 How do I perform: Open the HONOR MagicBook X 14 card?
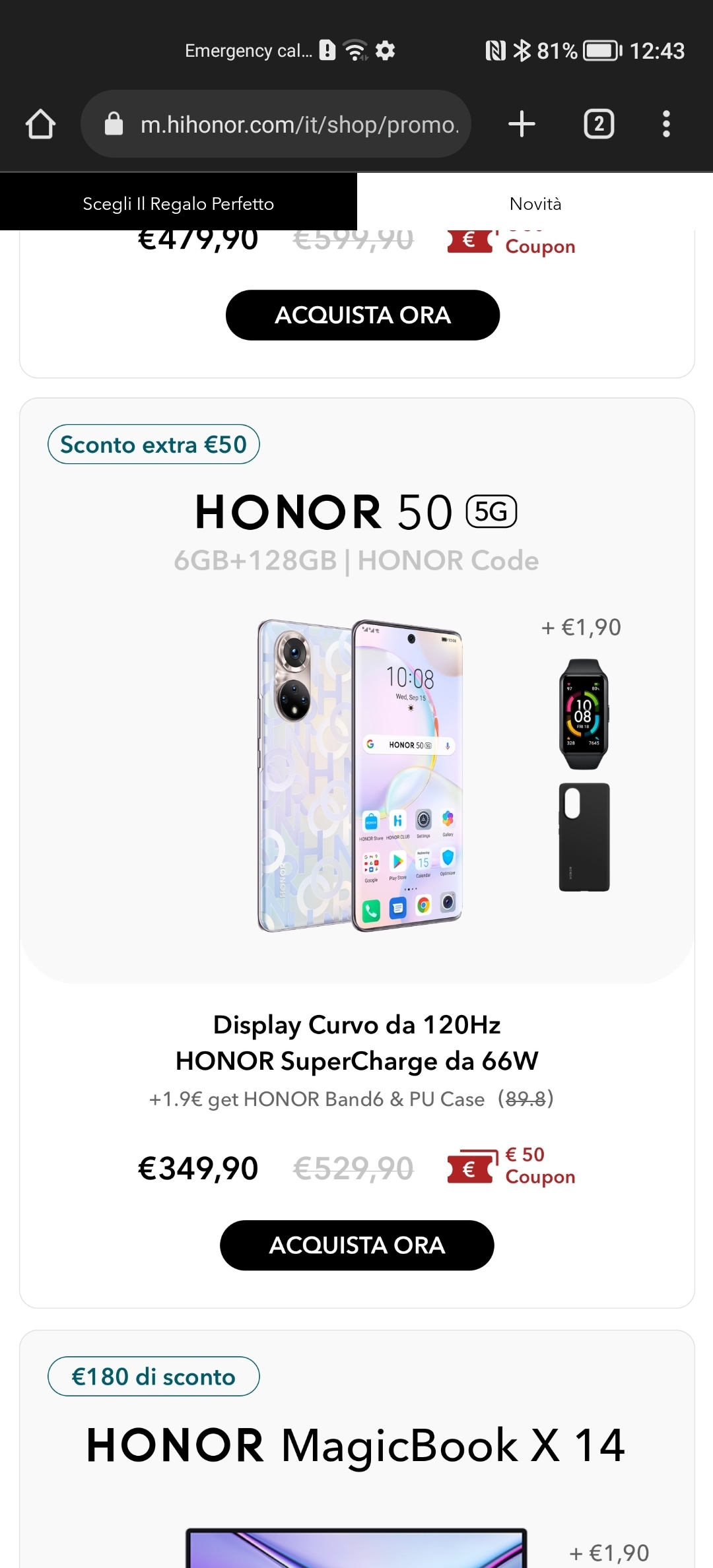coord(356,1445)
